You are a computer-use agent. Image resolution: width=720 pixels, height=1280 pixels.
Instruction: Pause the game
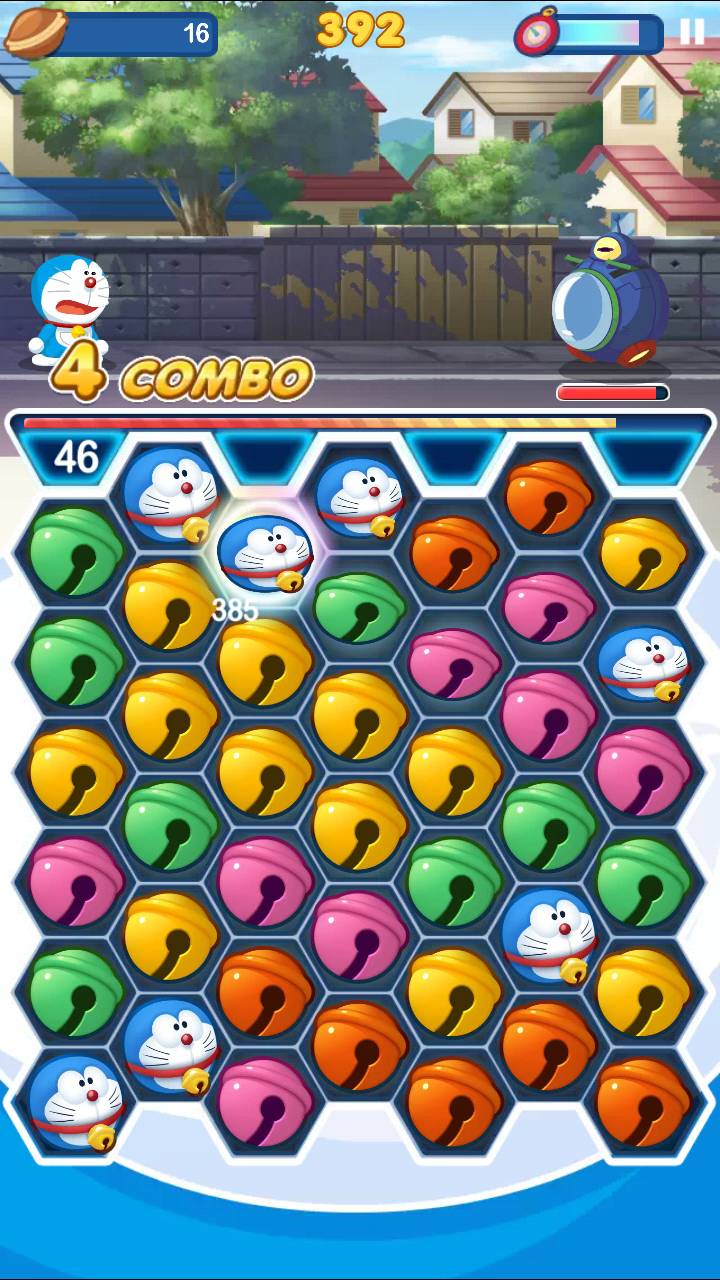pyautogui.click(x=692, y=32)
